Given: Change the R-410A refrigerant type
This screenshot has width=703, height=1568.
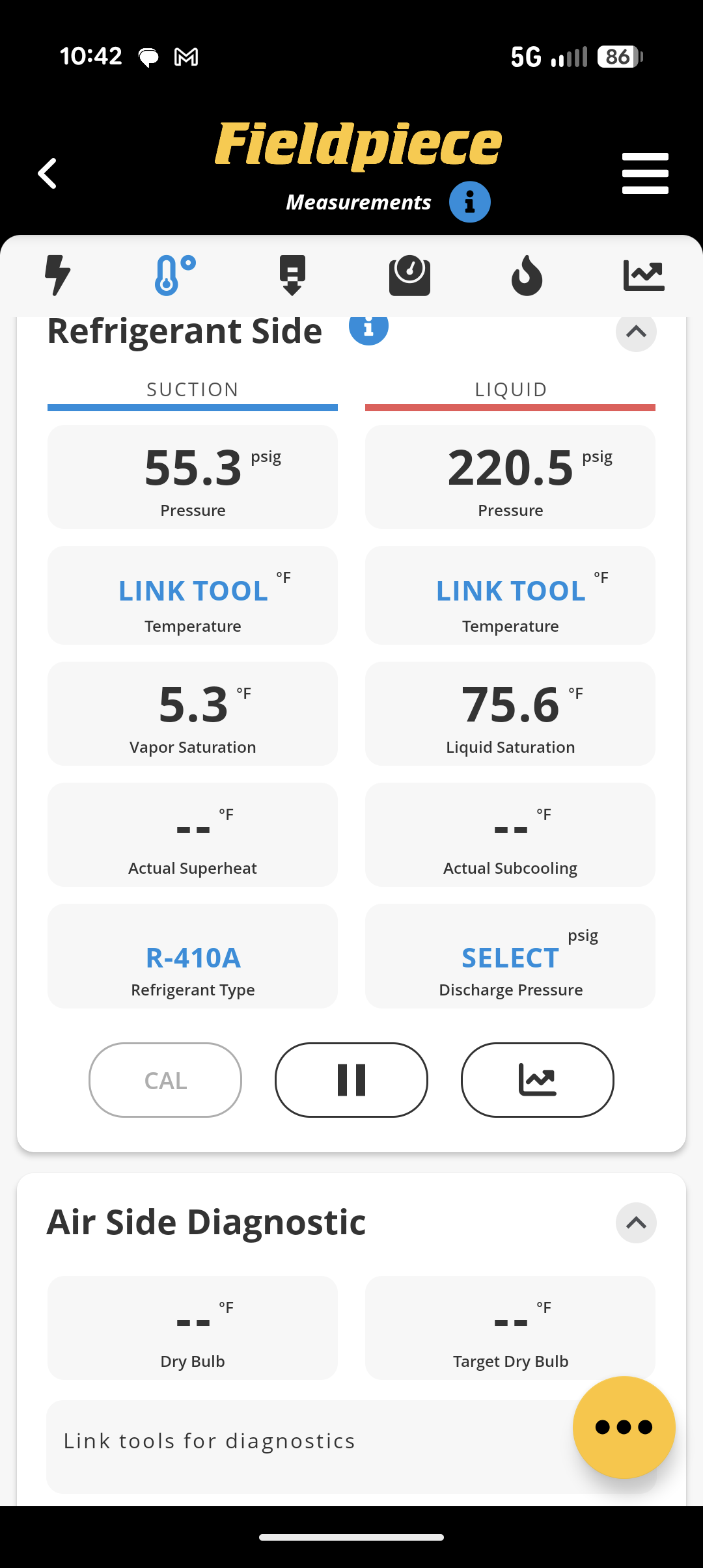Looking at the screenshot, I should [x=192, y=958].
